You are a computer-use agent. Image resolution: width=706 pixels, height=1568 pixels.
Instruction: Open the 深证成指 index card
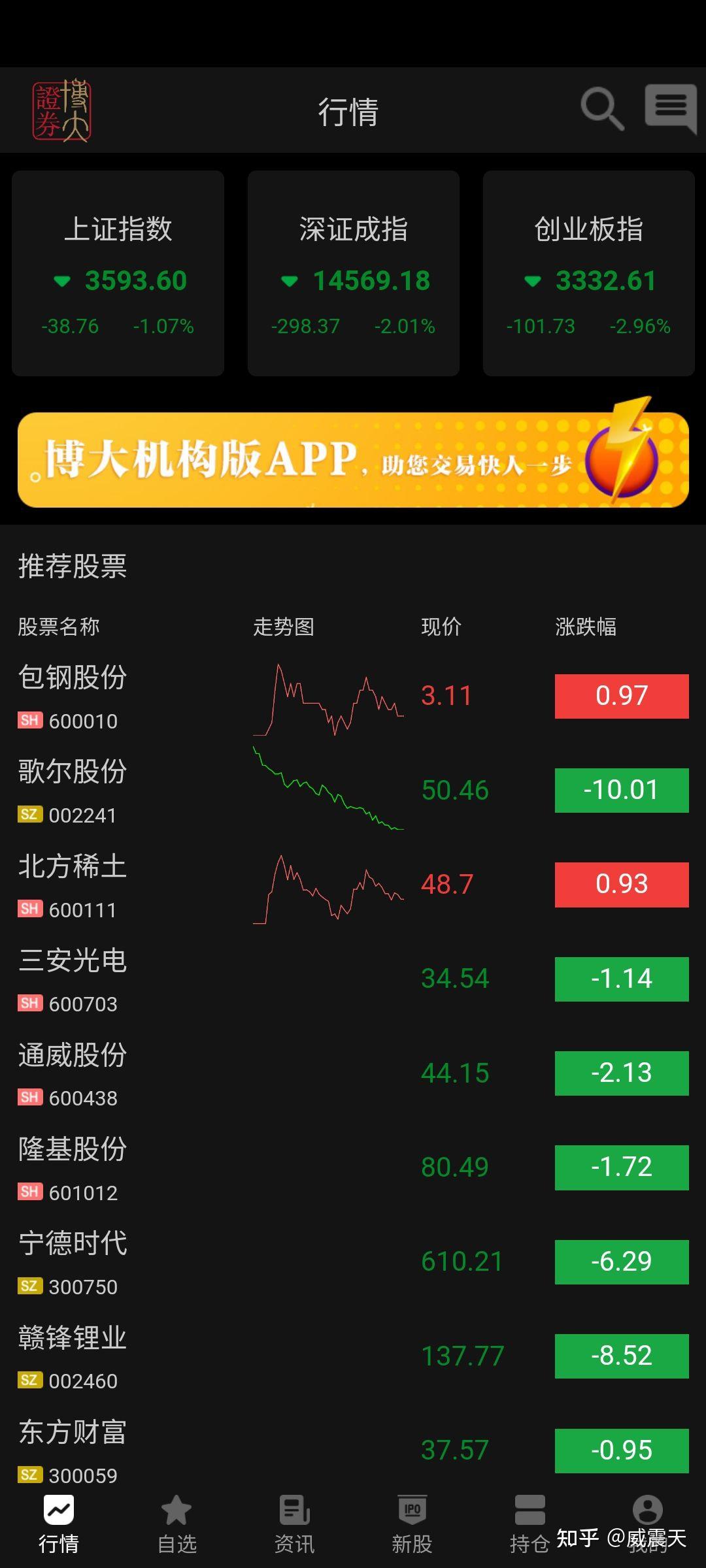pos(353,273)
